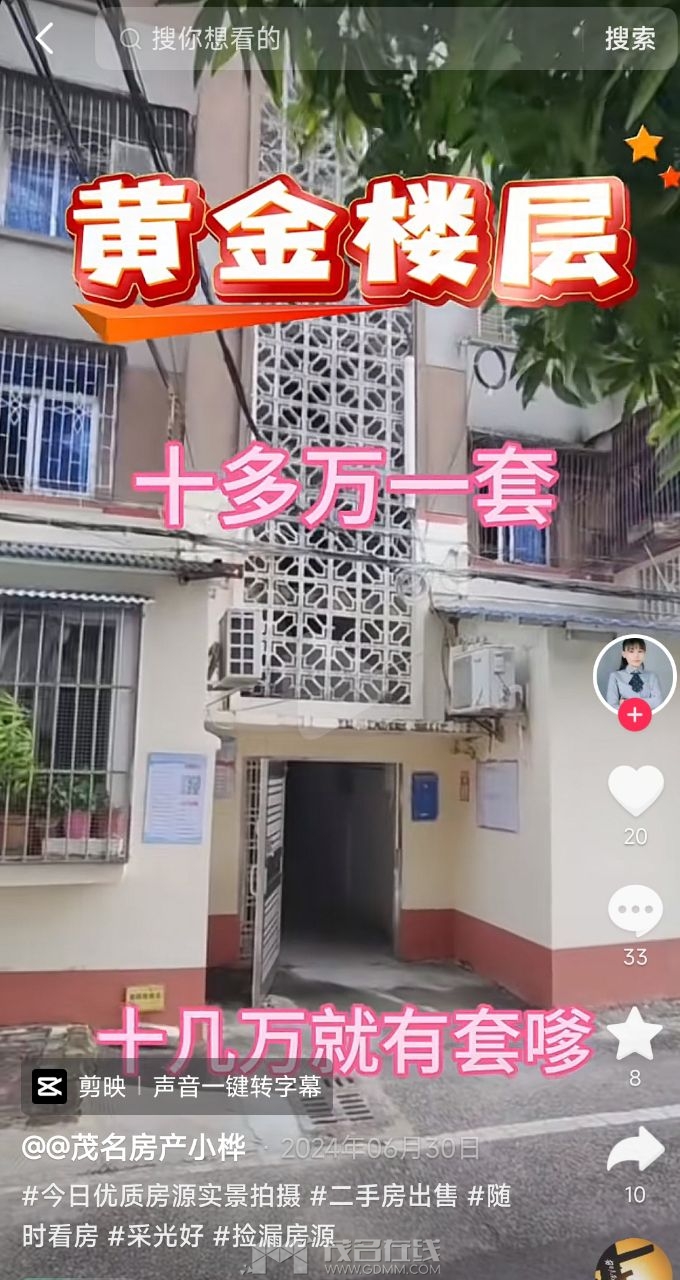Follow the creator with the red plus
Image resolution: width=680 pixels, height=1280 pixels.
coord(635,716)
